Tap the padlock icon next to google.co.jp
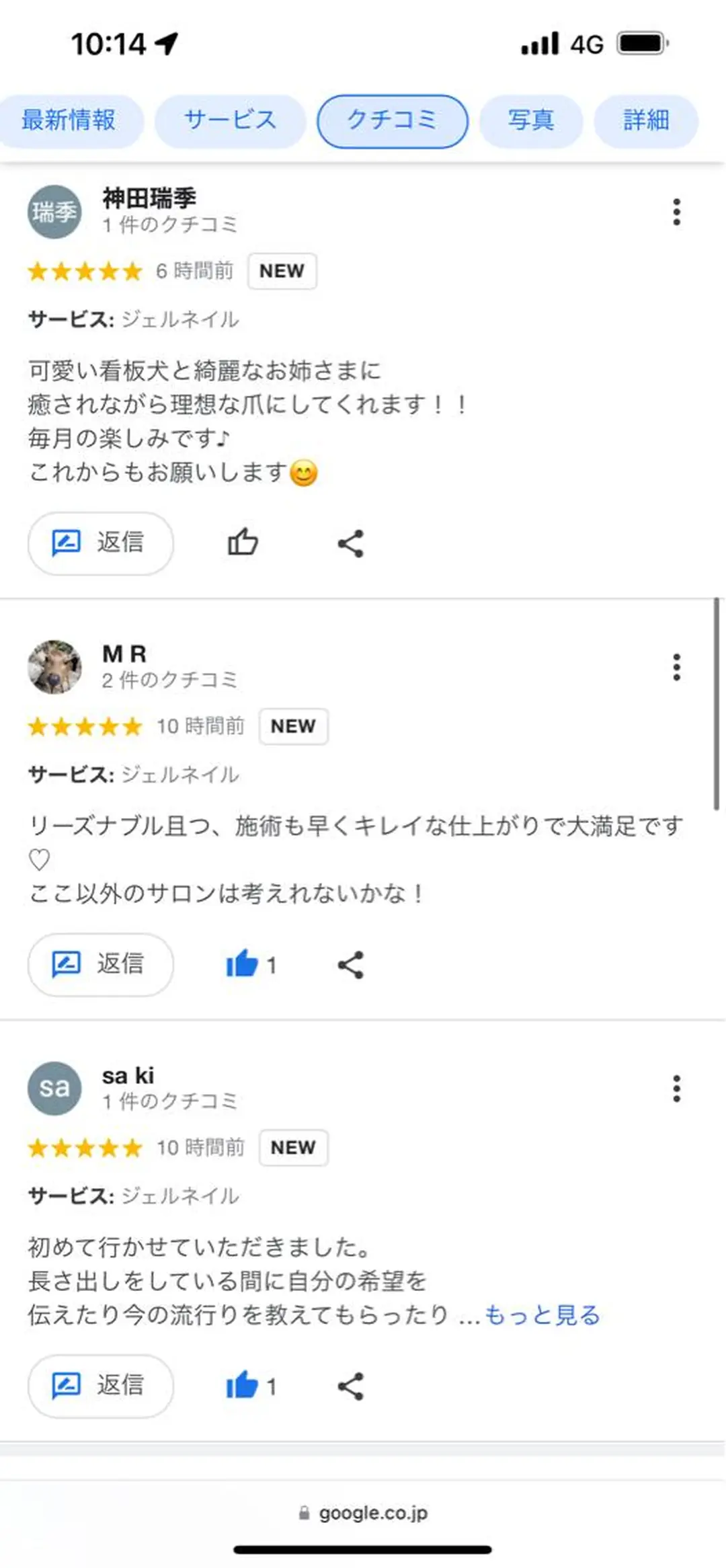The height and width of the screenshot is (1568, 726). point(304,1514)
